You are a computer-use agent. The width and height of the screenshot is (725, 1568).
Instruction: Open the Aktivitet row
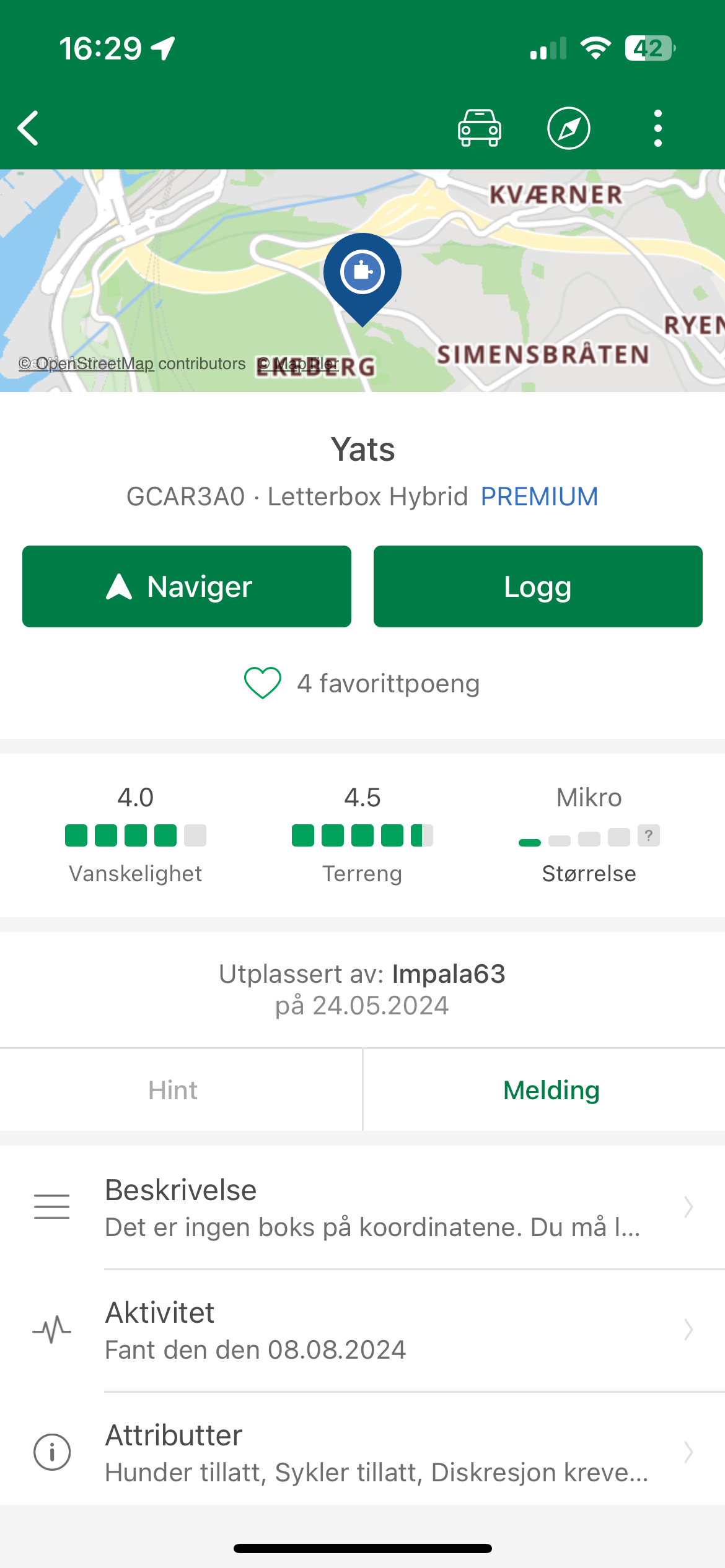tap(362, 1330)
